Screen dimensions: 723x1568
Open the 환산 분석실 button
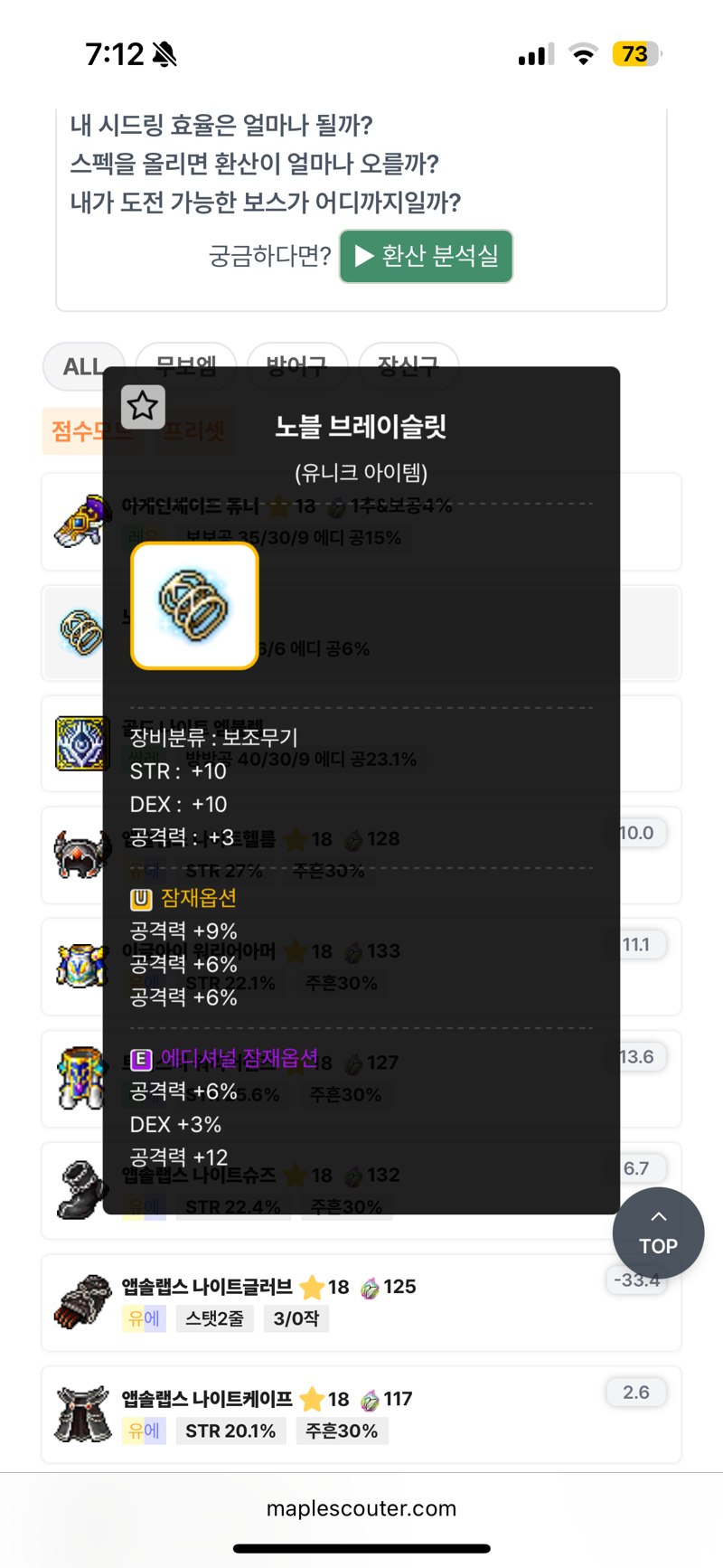(x=426, y=256)
